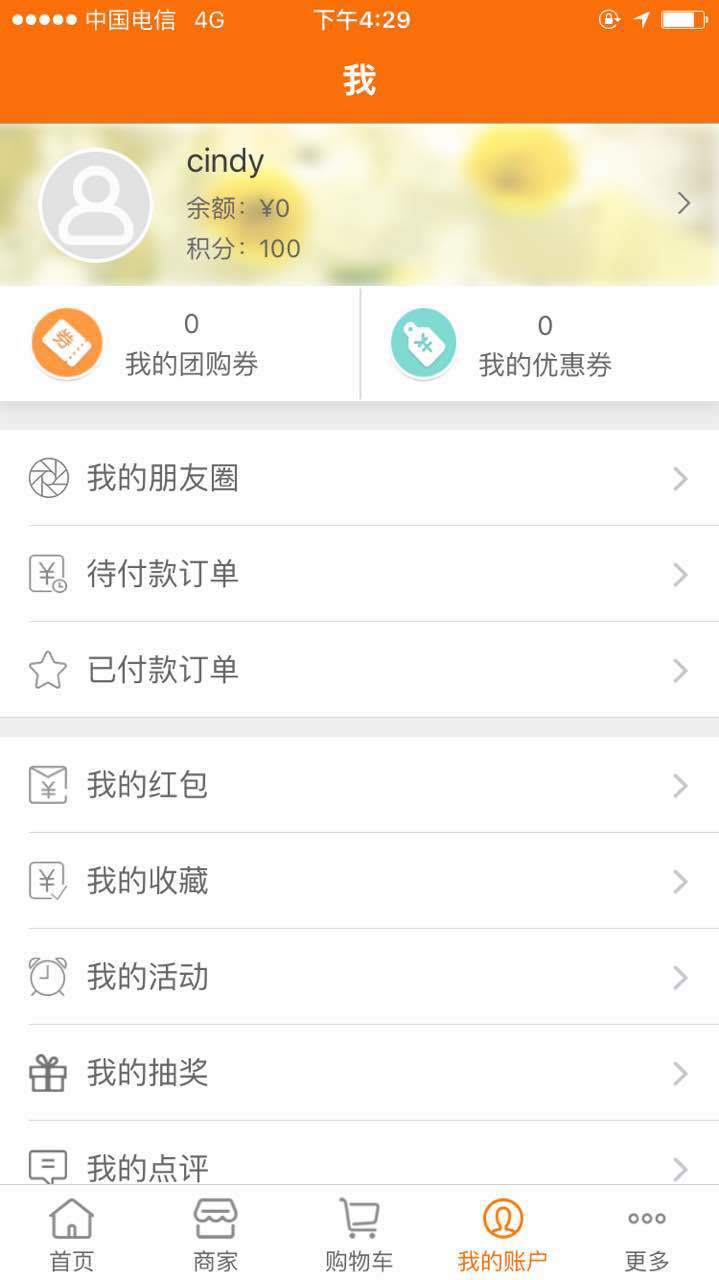Switch to the 首页 home tab
The width and height of the screenshot is (719, 1280).
[x=72, y=1235]
